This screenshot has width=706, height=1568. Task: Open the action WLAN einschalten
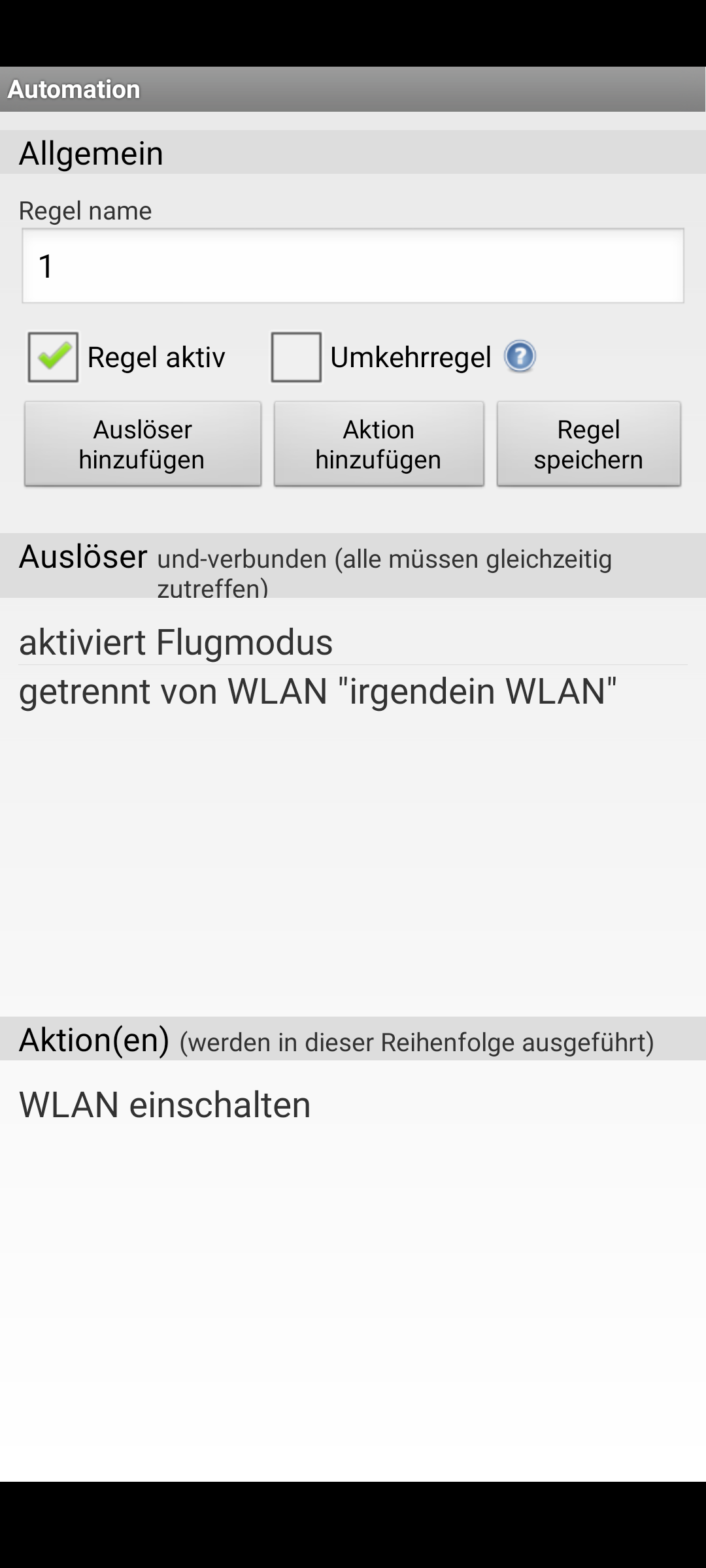(x=165, y=1105)
